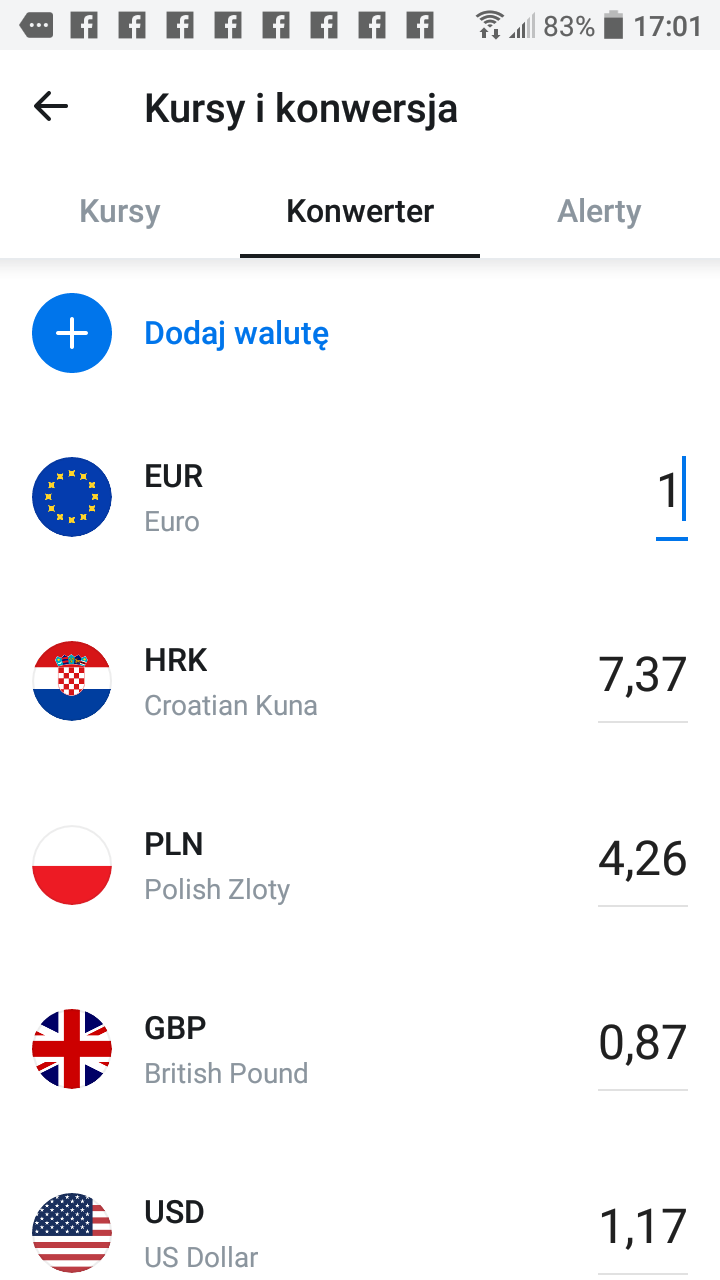This screenshot has height=1280, width=720.
Task: Select the GBP amount field
Action: tap(642, 1043)
